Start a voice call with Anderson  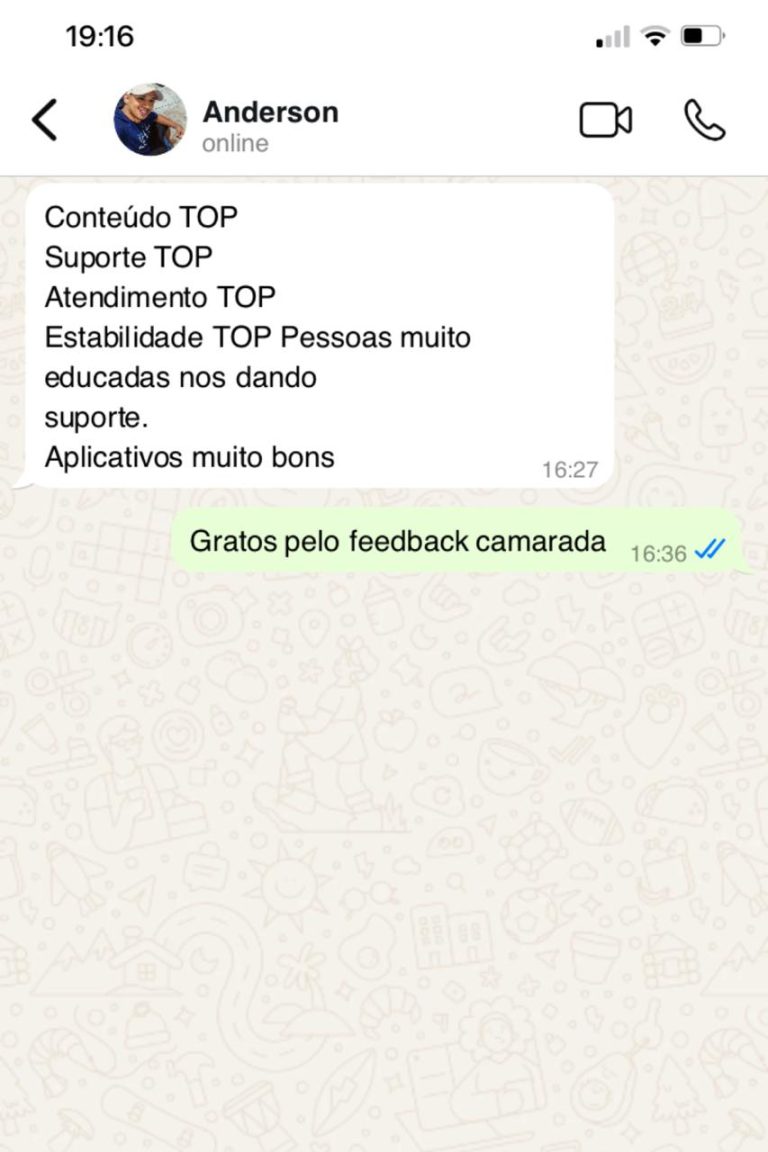coord(704,121)
